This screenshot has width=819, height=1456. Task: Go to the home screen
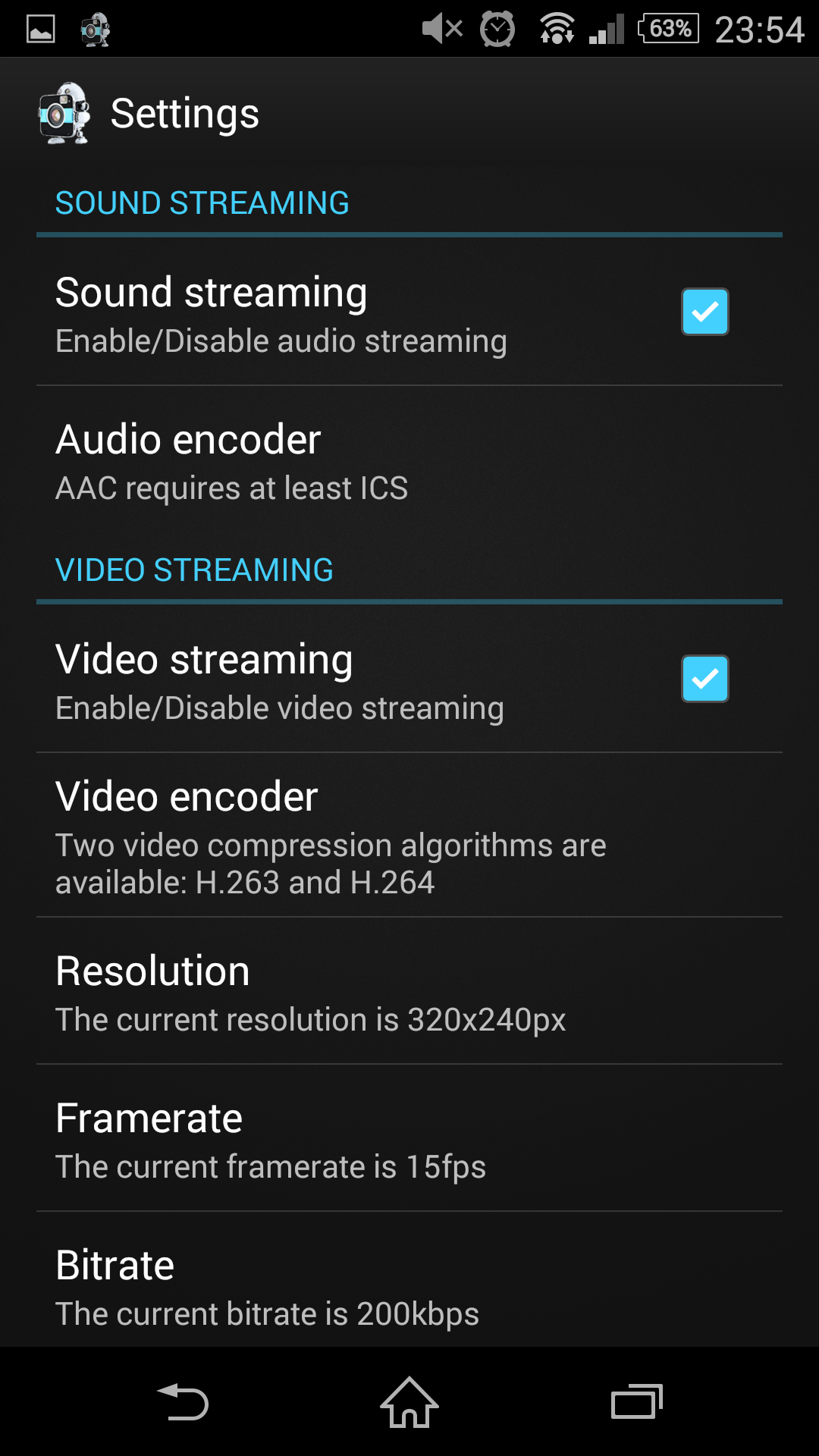[x=409, y=1402]
